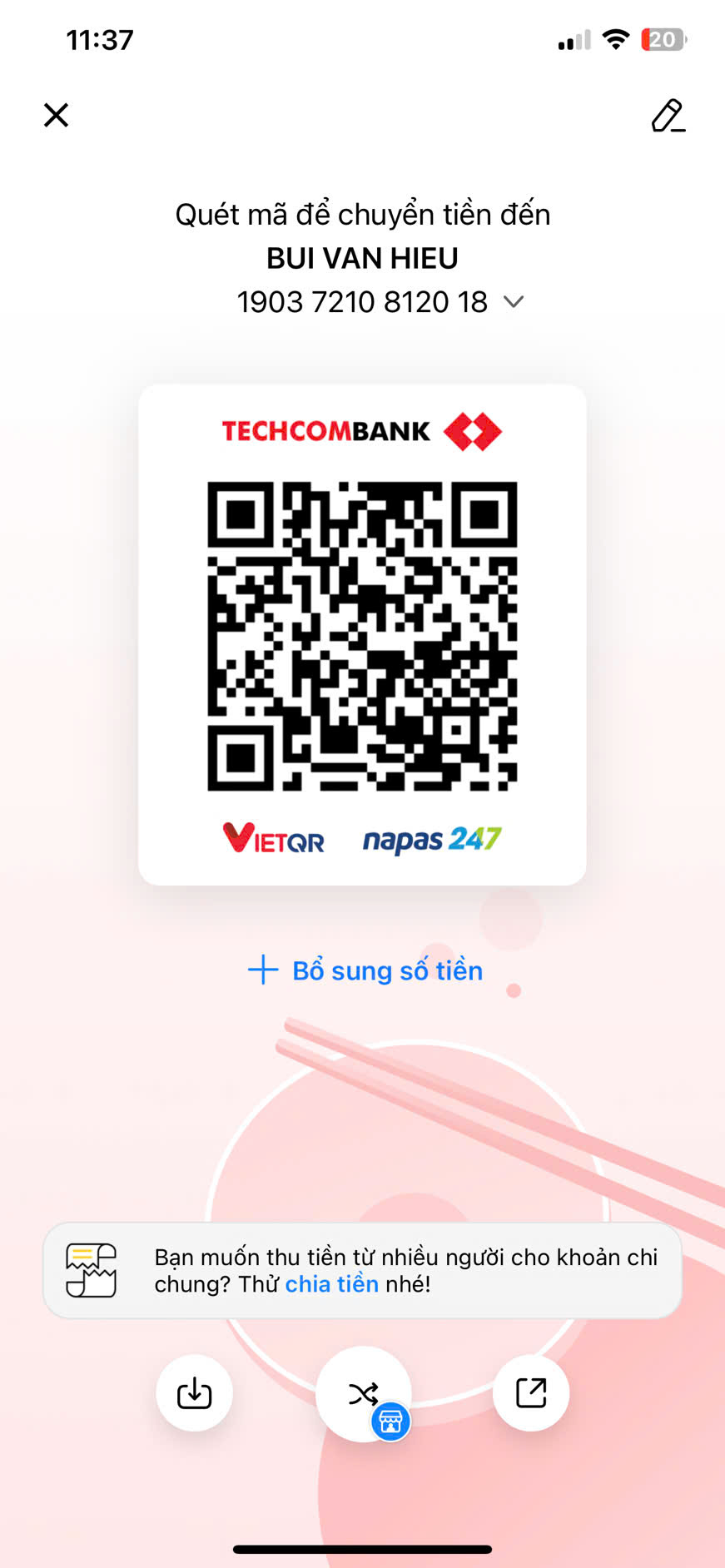Open the edit pencil icon

(668, 116)
